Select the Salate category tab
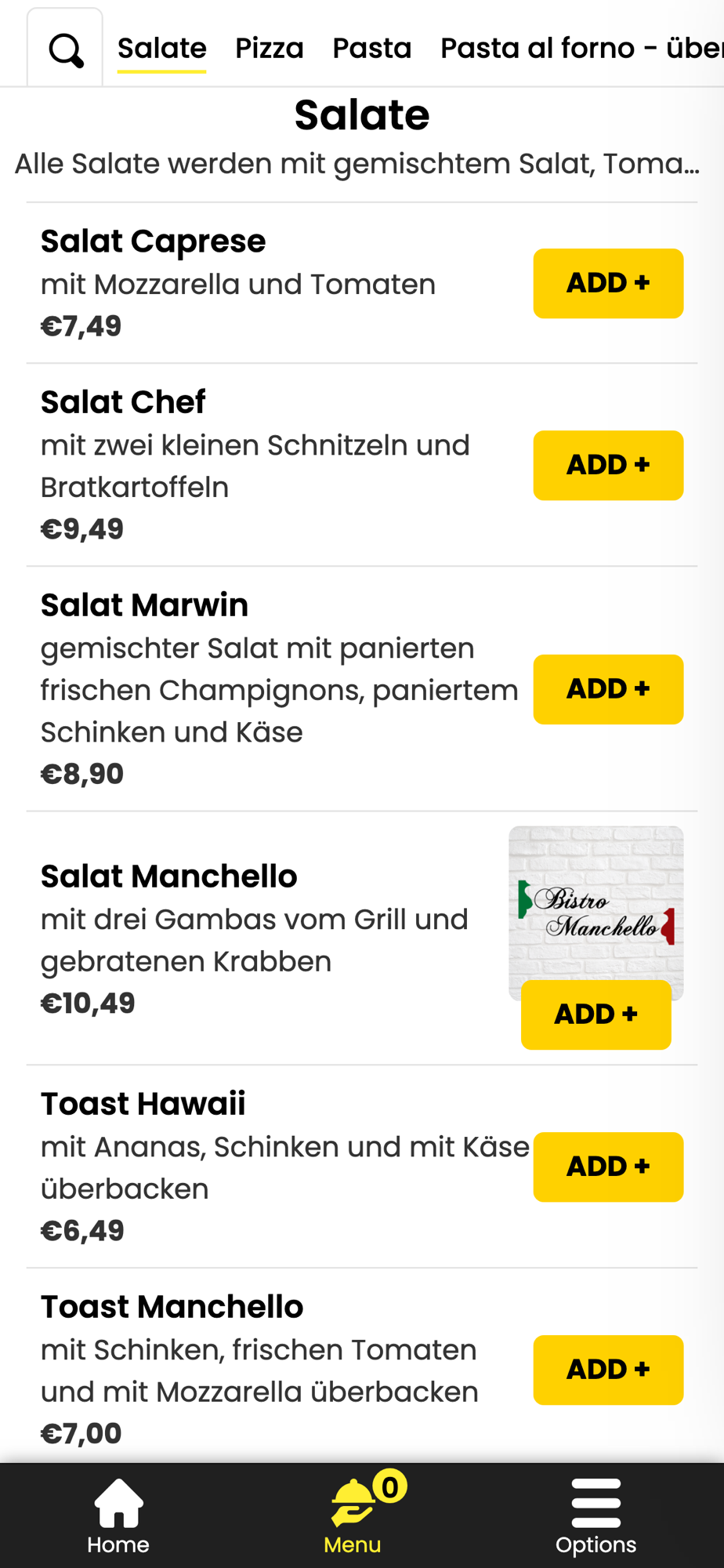 [x=161, y=49]
